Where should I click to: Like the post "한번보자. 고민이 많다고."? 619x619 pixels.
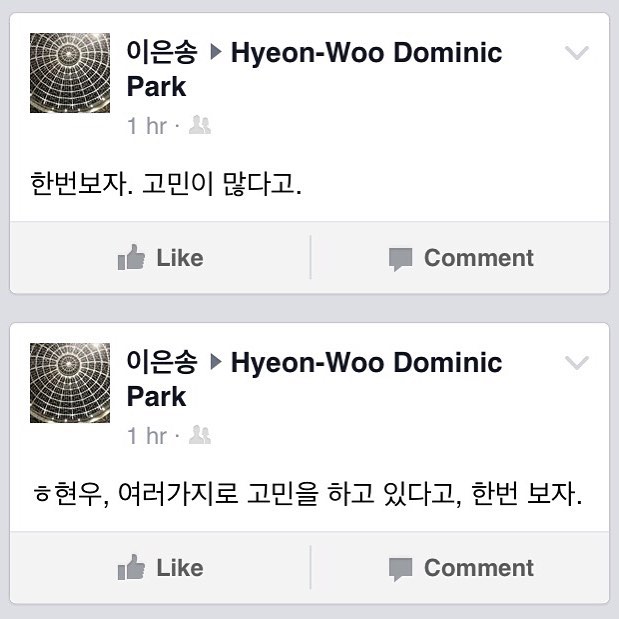point(160,258)
